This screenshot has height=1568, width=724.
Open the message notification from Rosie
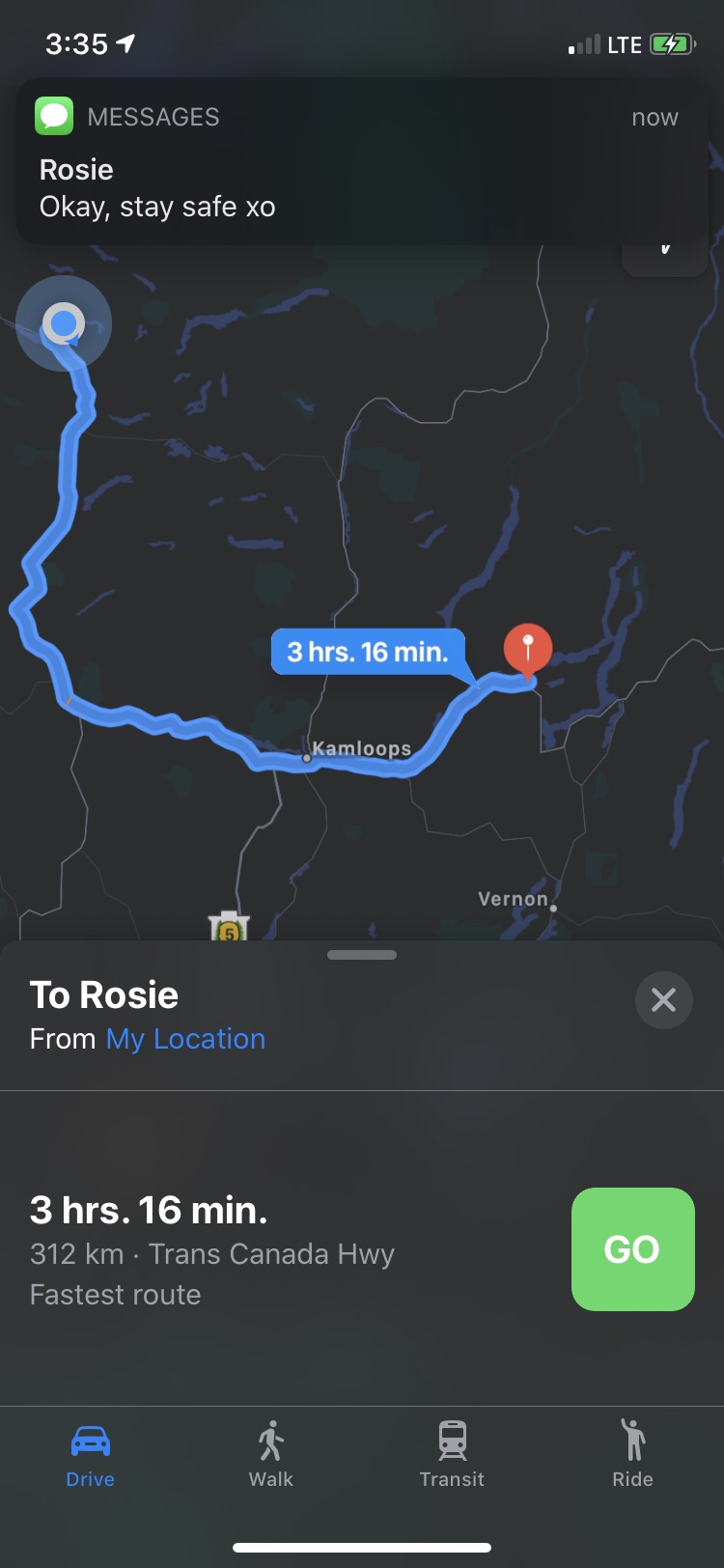pos(362,160)
